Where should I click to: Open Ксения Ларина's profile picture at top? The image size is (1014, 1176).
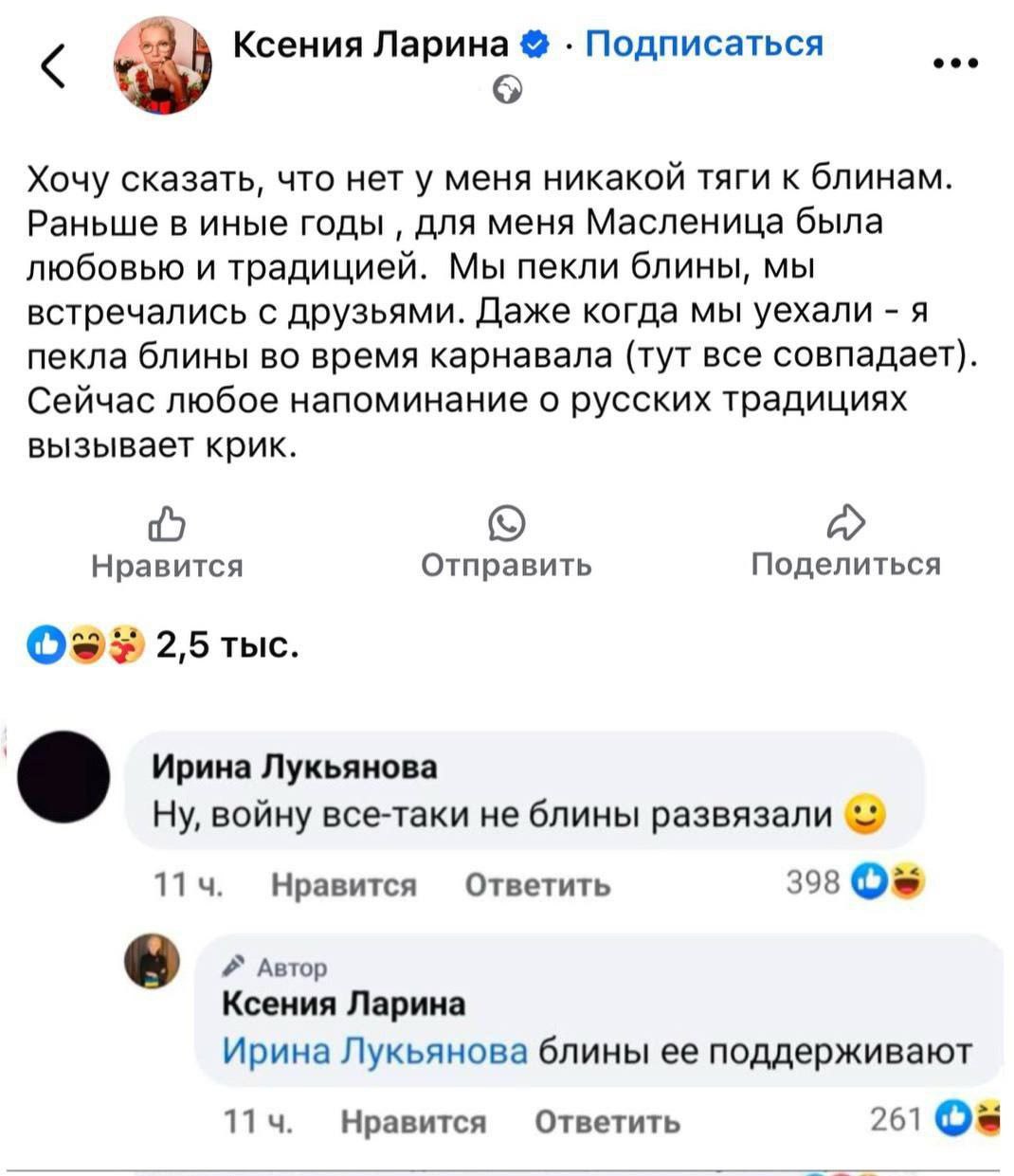click(x=163, y=66)
